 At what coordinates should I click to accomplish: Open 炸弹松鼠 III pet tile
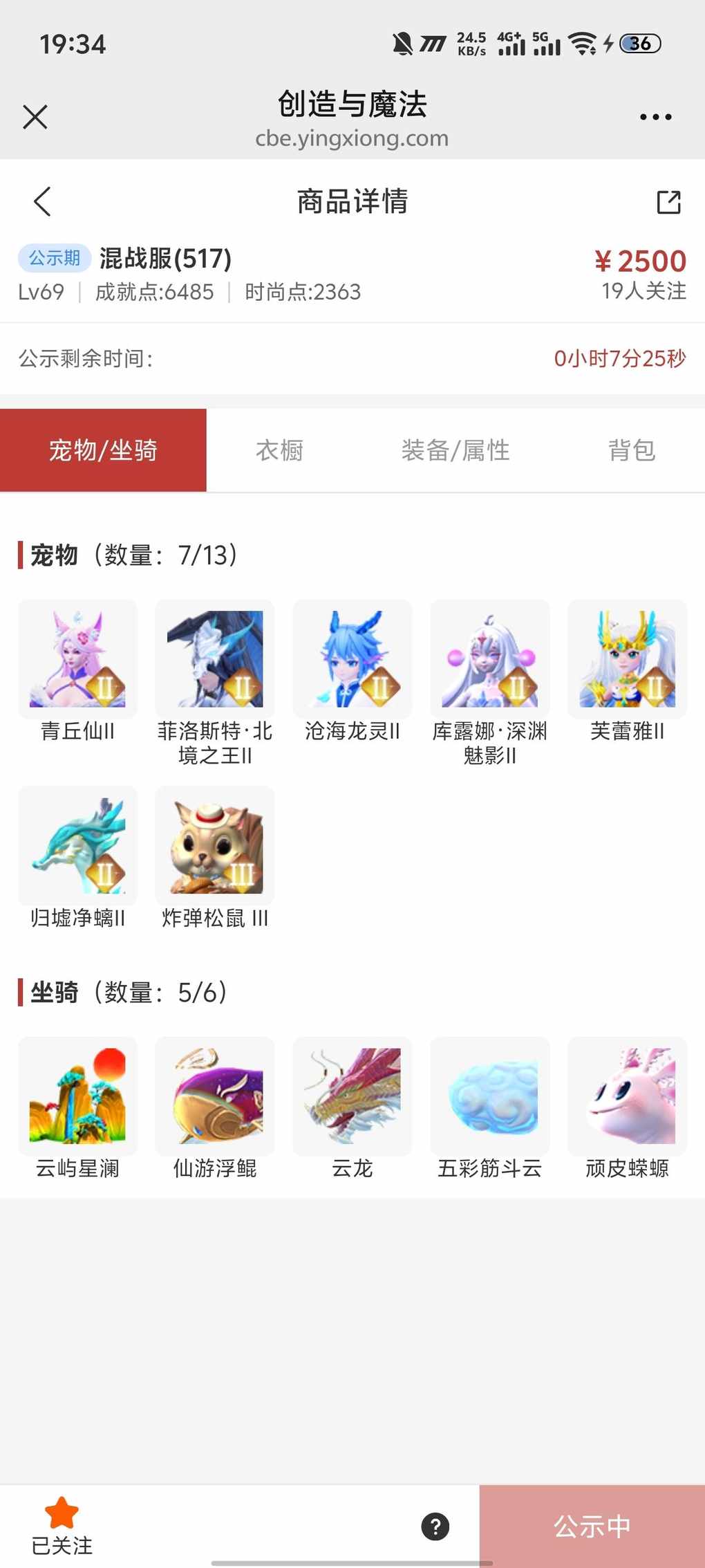(215, 845)
